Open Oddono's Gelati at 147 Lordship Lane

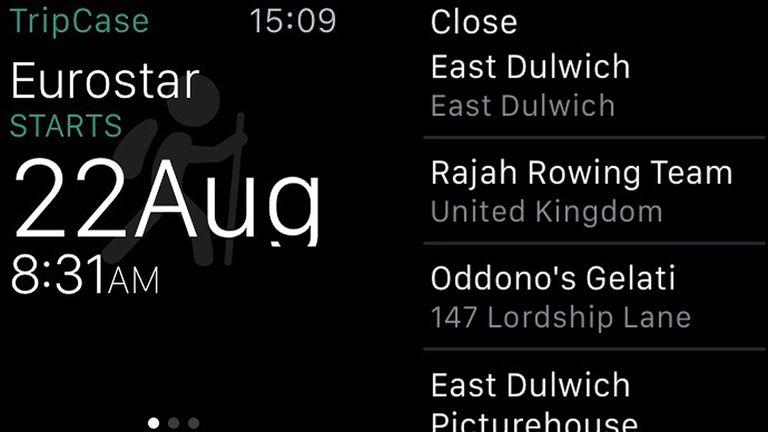pos(595,297)
